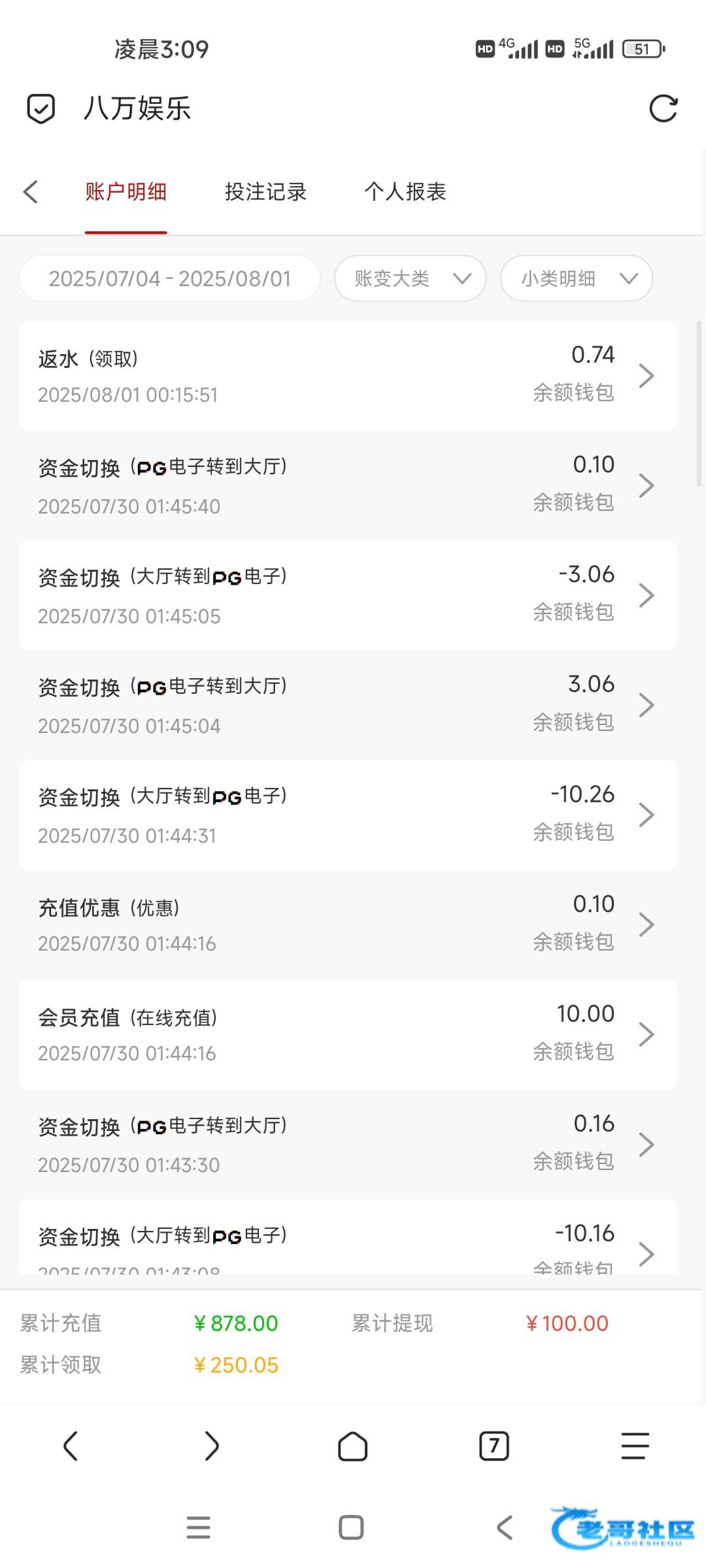
Task: Open the browser tabs switcher showing 7
Action: 494,1446
